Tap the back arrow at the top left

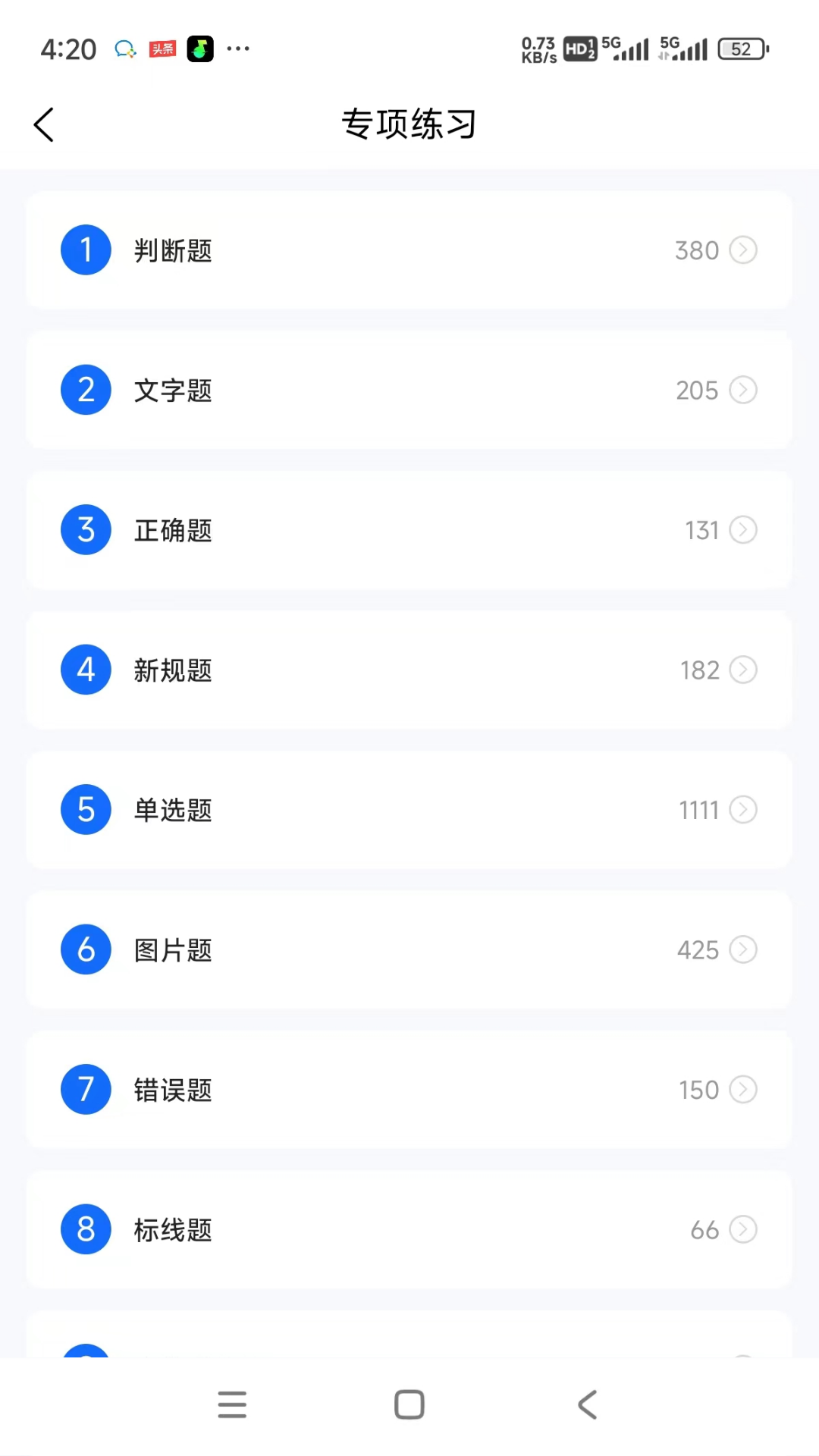click(x=43, y=124)
